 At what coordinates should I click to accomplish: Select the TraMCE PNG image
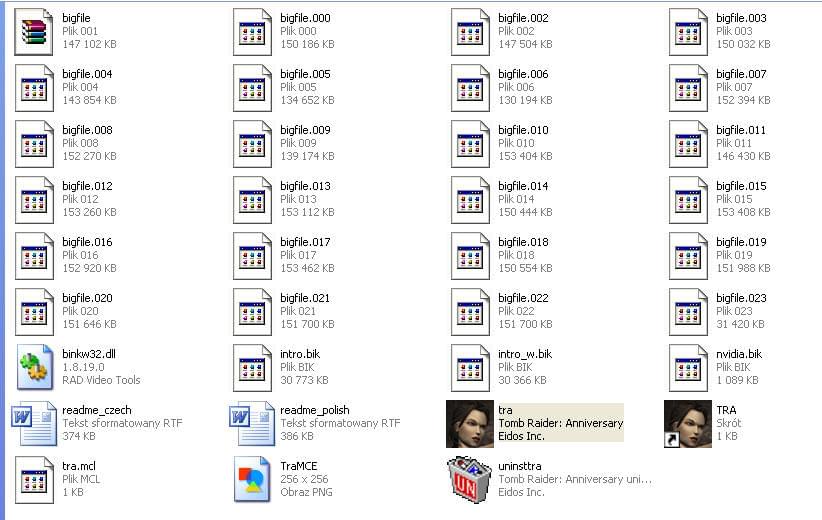click(x=252, y=480)
